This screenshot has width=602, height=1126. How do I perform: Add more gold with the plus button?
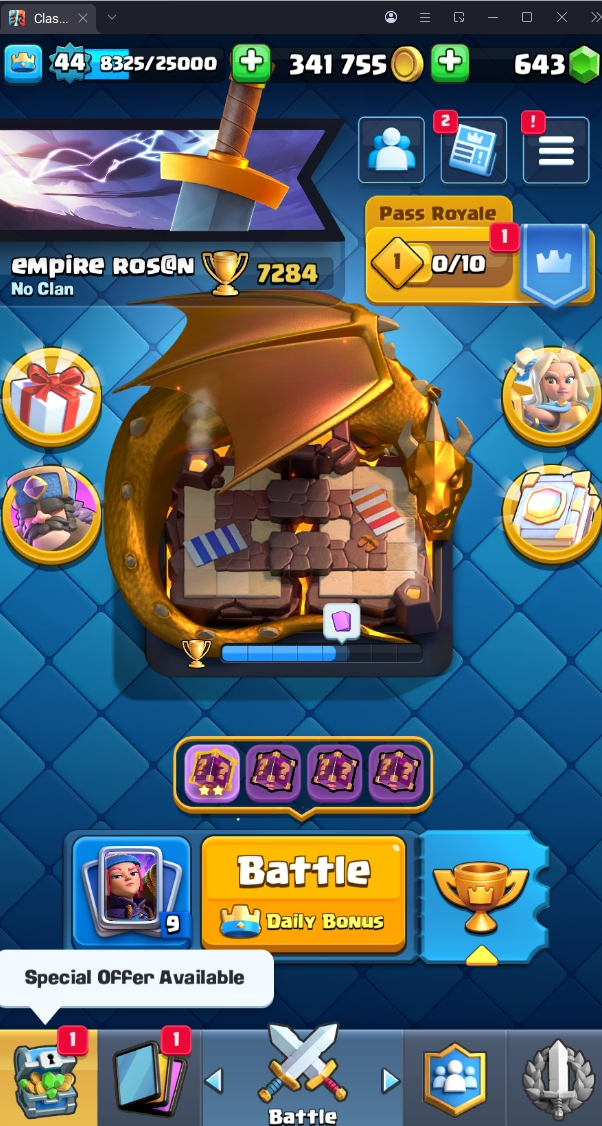click(450, 64)
